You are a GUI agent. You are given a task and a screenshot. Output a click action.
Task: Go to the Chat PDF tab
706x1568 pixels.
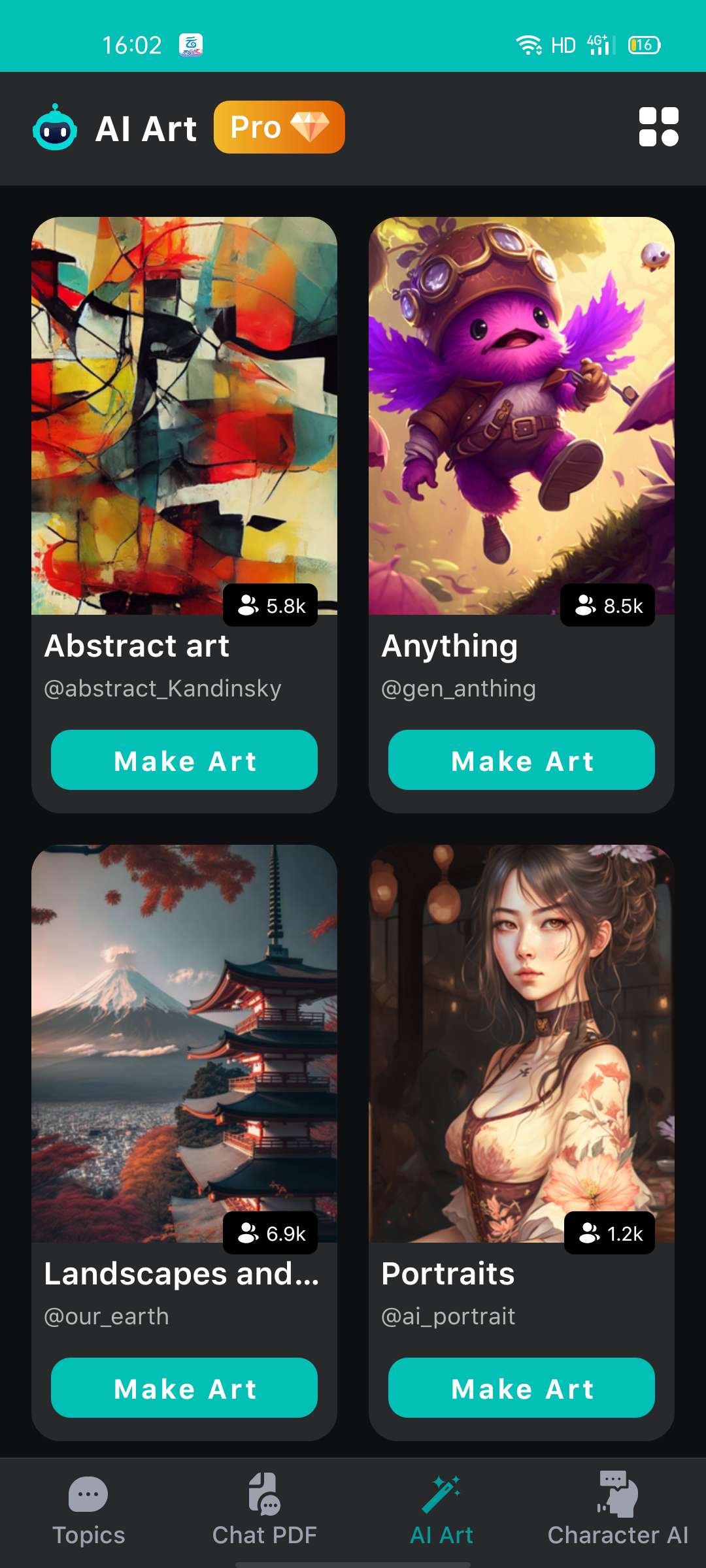click(265, 1511)
